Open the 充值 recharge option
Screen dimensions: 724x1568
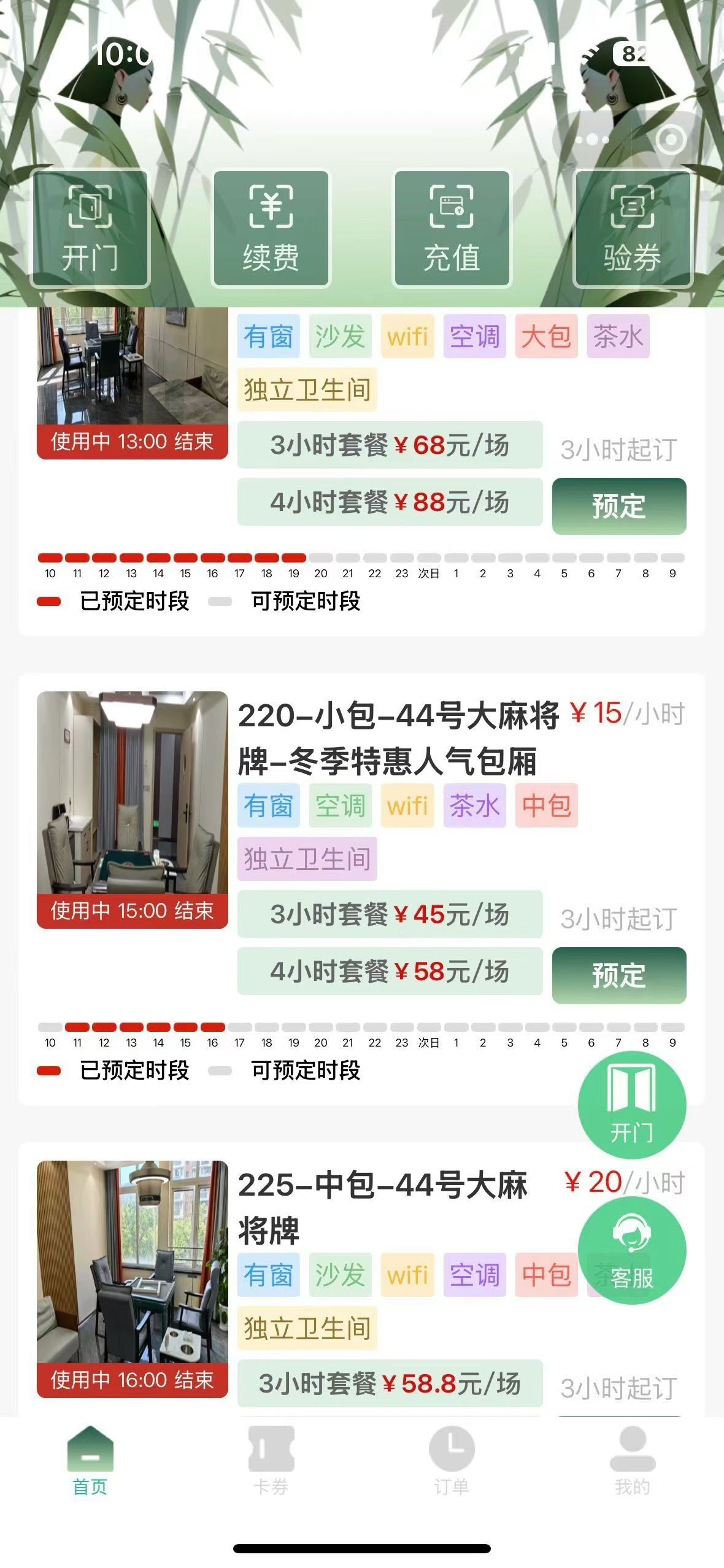click(x=452, y=229)
